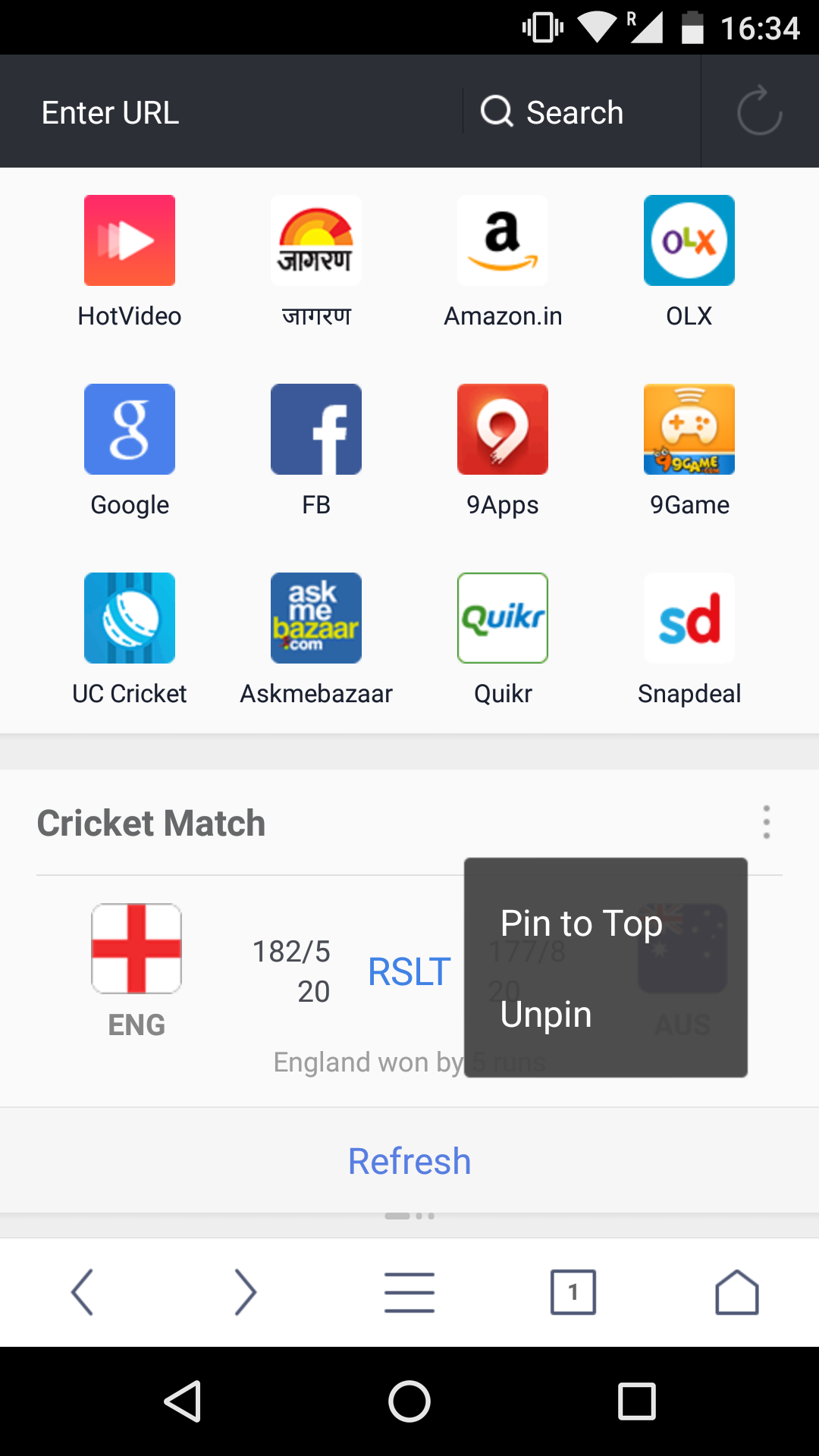This screenshot has width=819, height=1456.
Task: Open the browser menu in the bottom toolbar
Action: pos(409,1292)
